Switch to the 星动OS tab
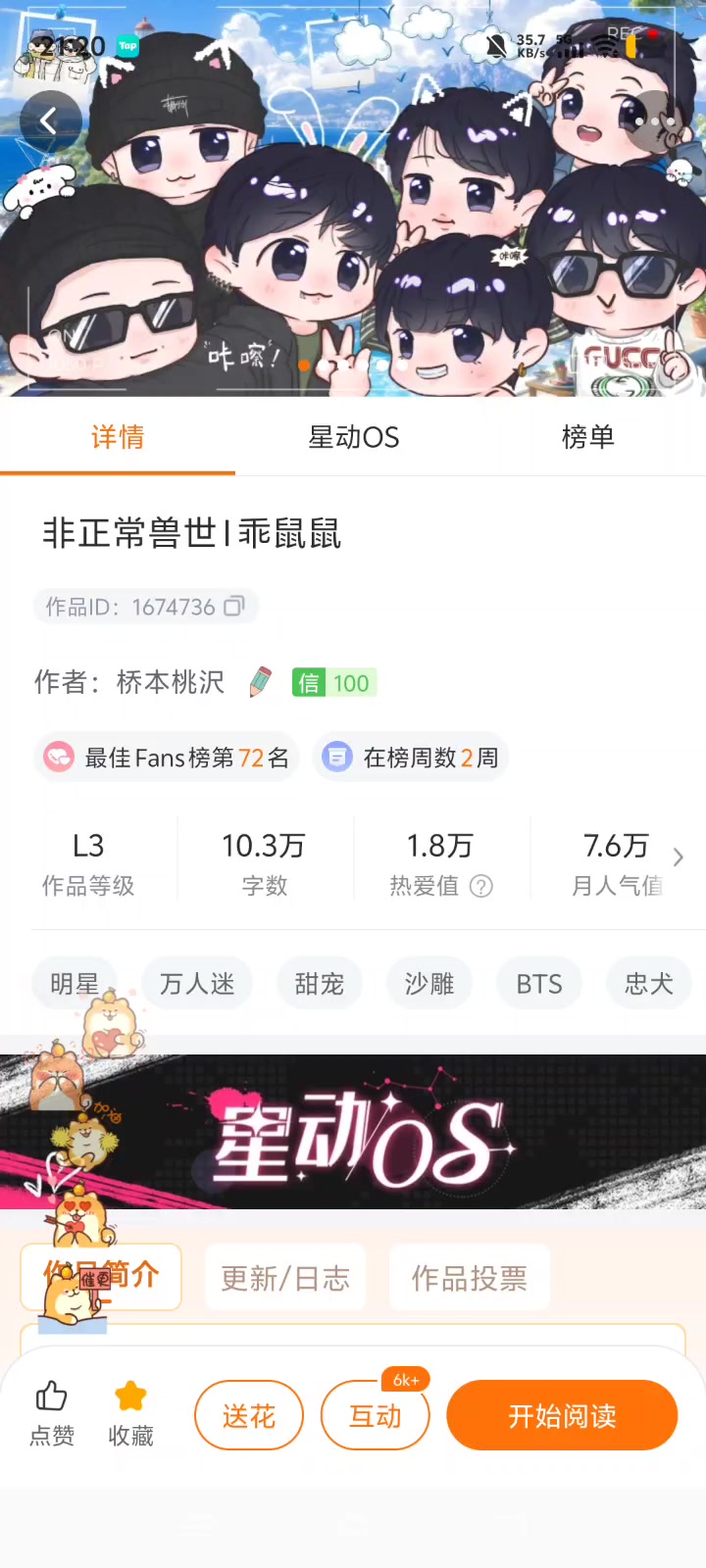The width and height of the screenshot is (706, 1568). tap(353, 437)
